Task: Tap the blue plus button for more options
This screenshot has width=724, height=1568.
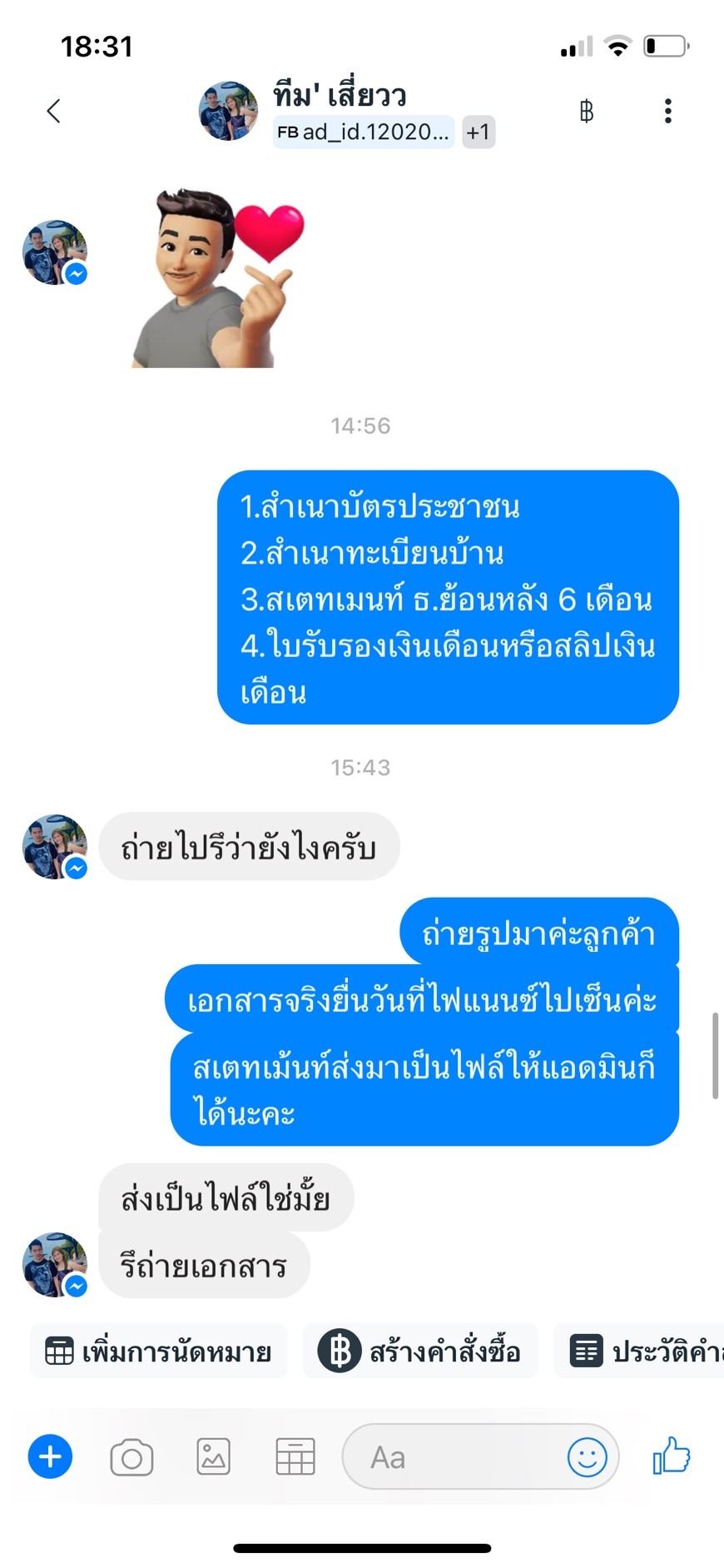Action: (x=51, y=1457)
